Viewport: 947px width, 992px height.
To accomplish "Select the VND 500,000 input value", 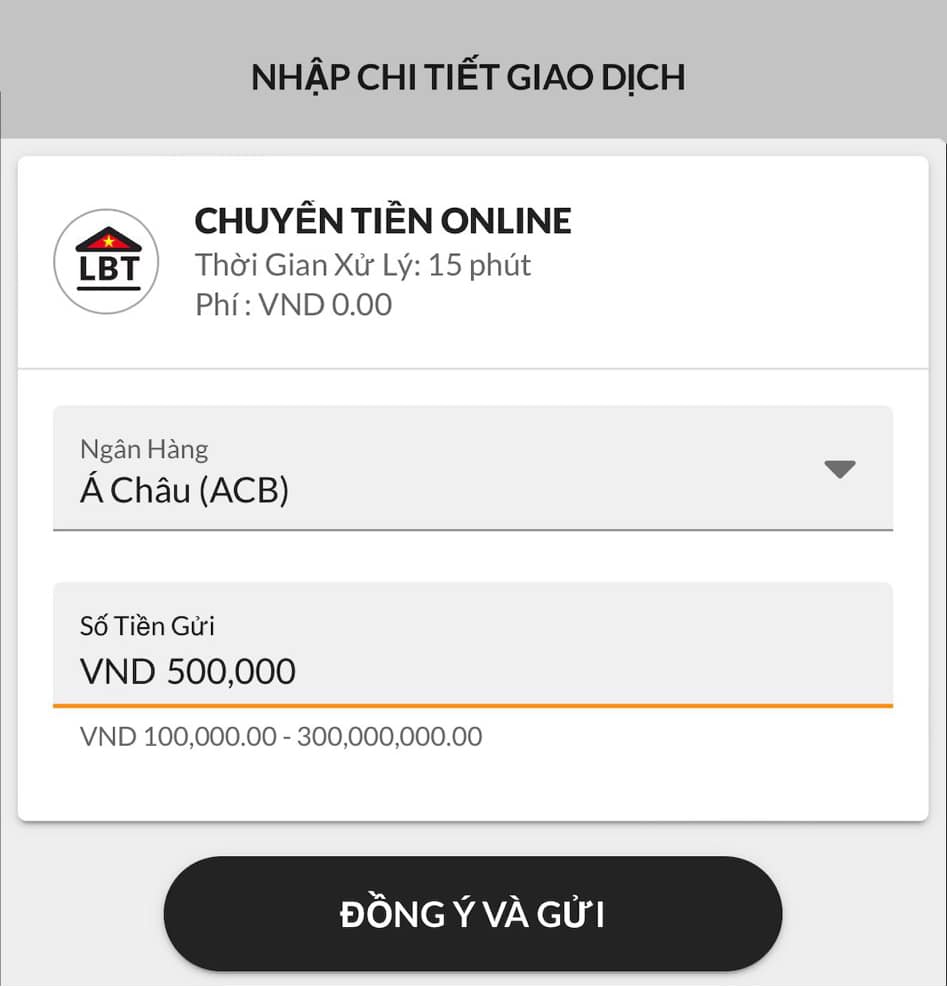I will click(x=186, y=671).
